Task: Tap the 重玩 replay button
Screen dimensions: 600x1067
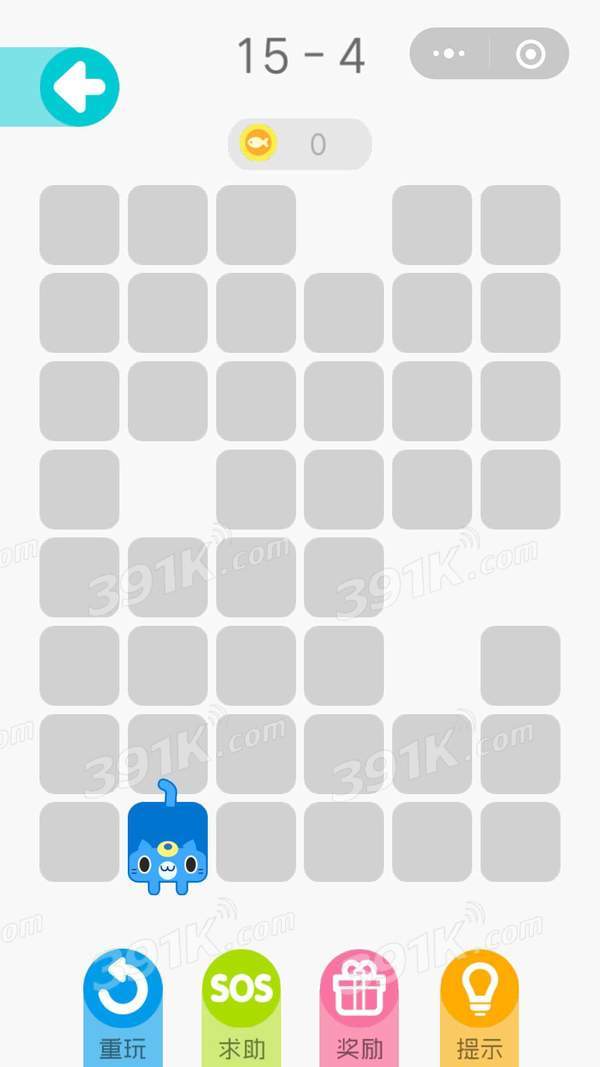Action: (x=123, y=1007)
